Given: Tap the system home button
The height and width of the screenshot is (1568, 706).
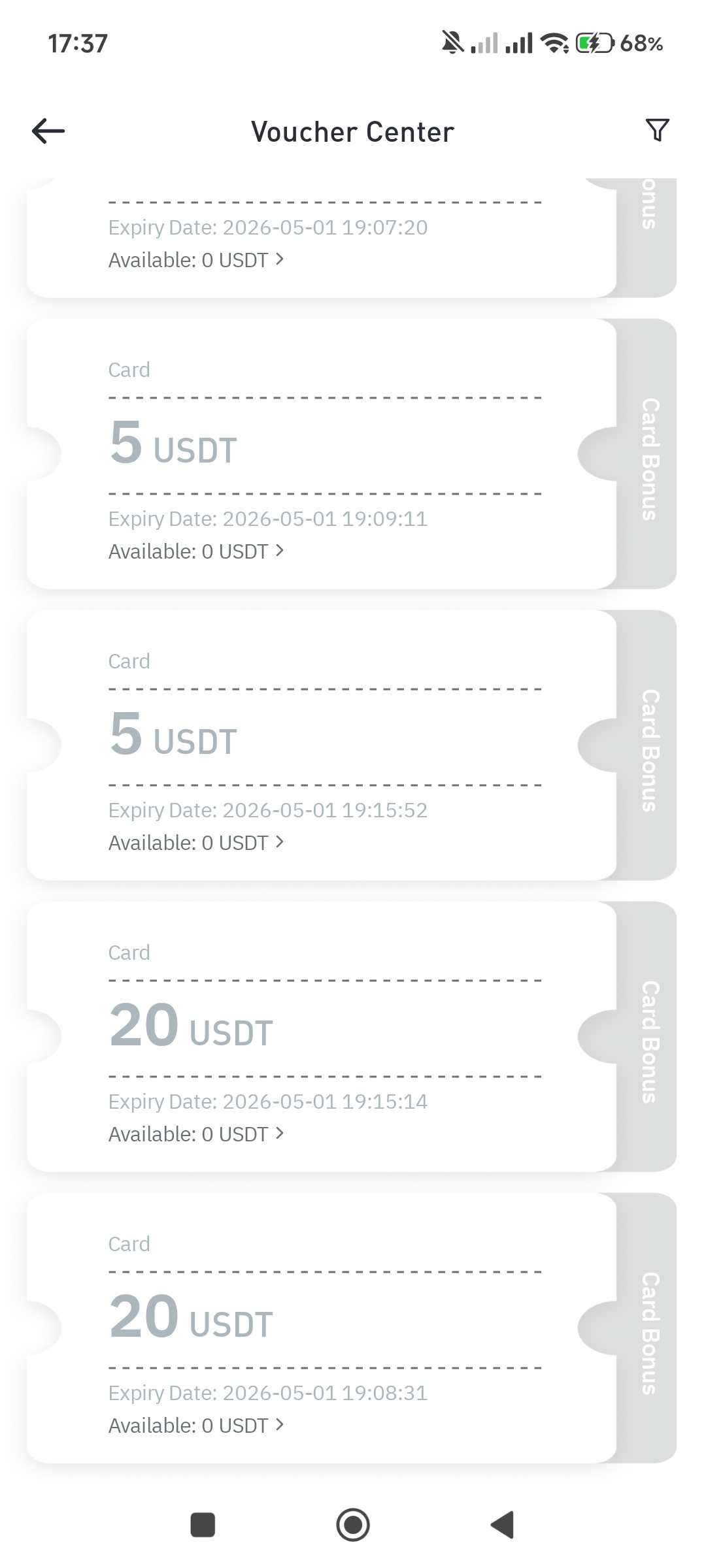Looking at the screenshot, I should click(353, 1525).
